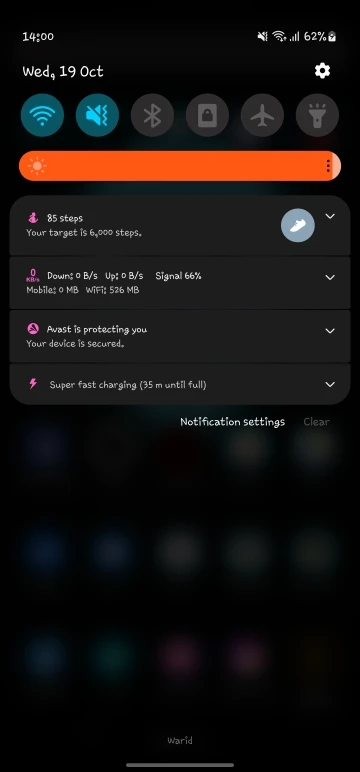Clear all notifications
This screenshot has width=360, height=772.
pos(316,422)
